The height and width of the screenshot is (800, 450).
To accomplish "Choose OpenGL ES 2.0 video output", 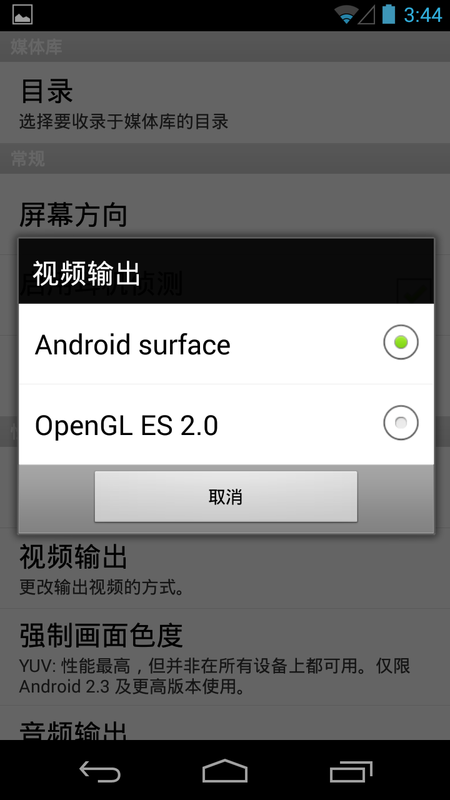I will 226,424.
